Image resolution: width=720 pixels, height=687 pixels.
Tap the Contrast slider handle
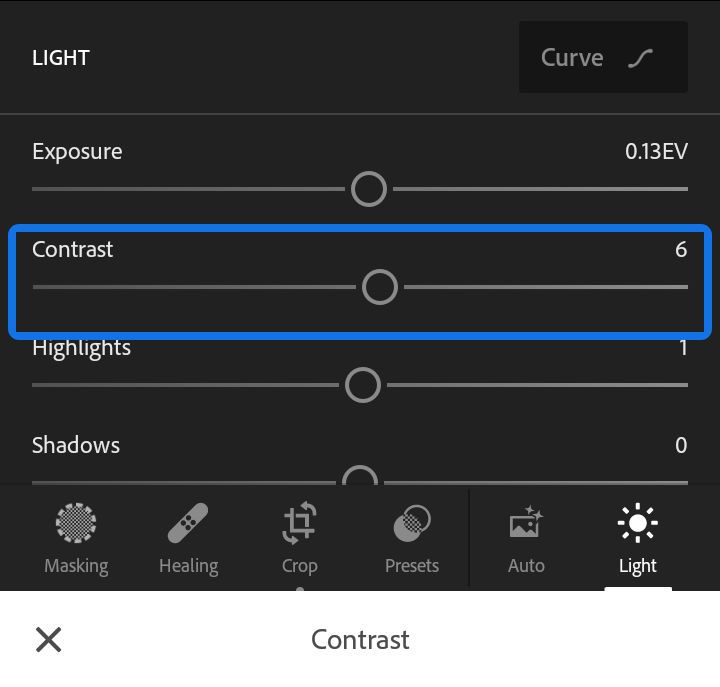click(379, 287)
